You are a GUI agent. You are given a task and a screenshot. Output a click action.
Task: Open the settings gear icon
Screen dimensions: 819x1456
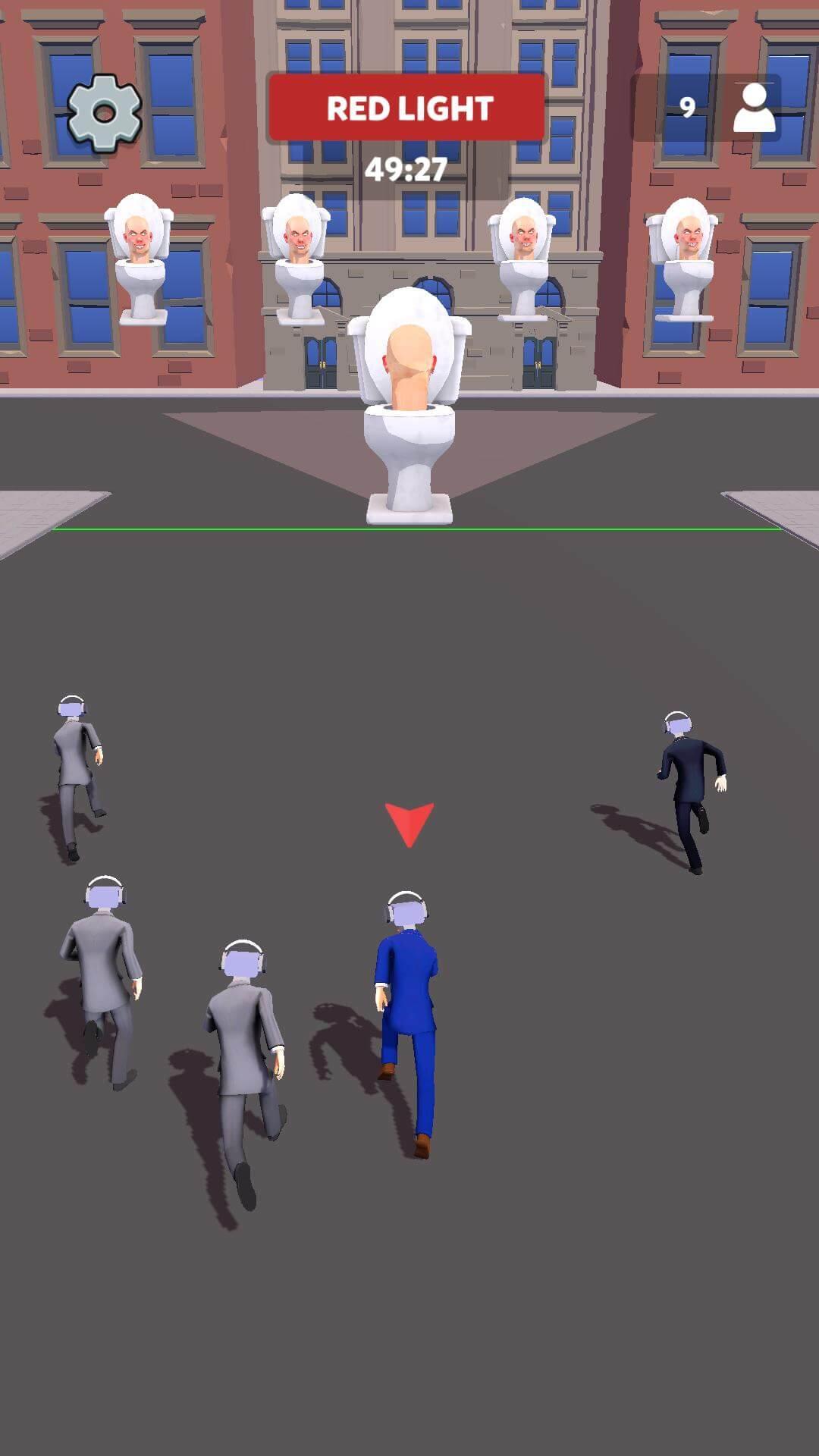[x=105, y=113]
